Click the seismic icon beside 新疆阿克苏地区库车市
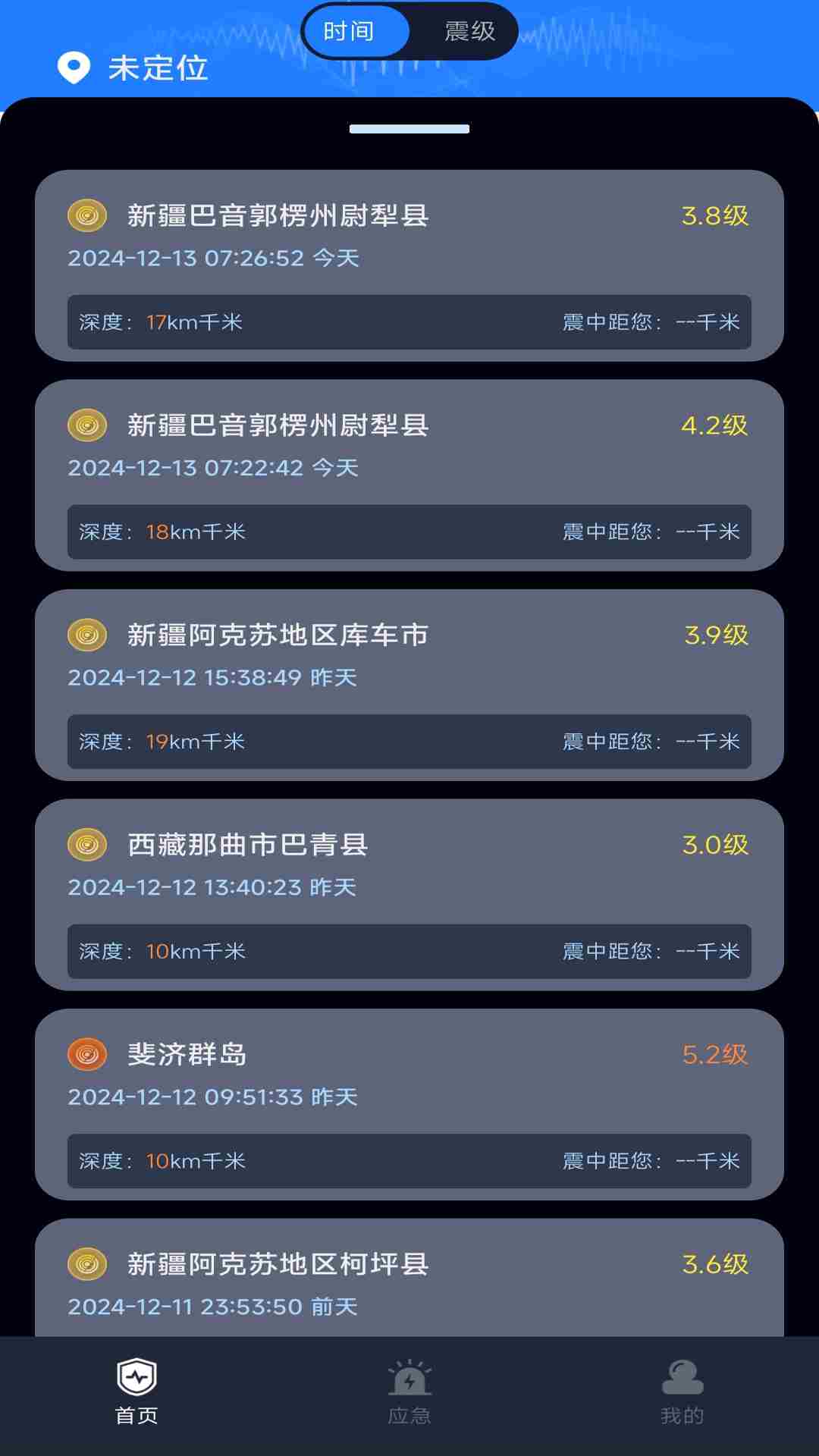Screen dimensions: 819x1456 [87, 635]
